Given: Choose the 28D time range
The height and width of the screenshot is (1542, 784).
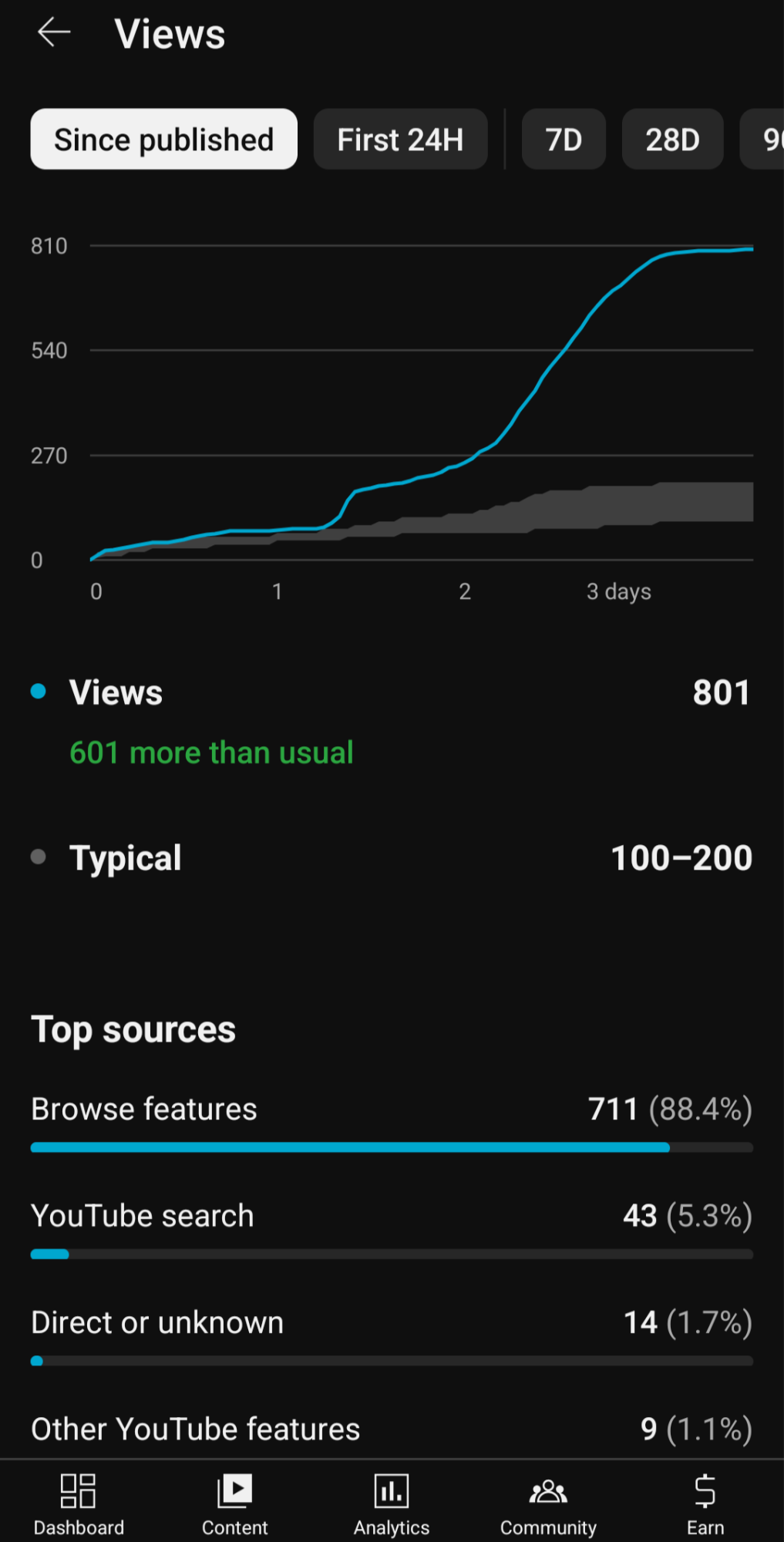Looking at the screenshot, I should point(672,140).
